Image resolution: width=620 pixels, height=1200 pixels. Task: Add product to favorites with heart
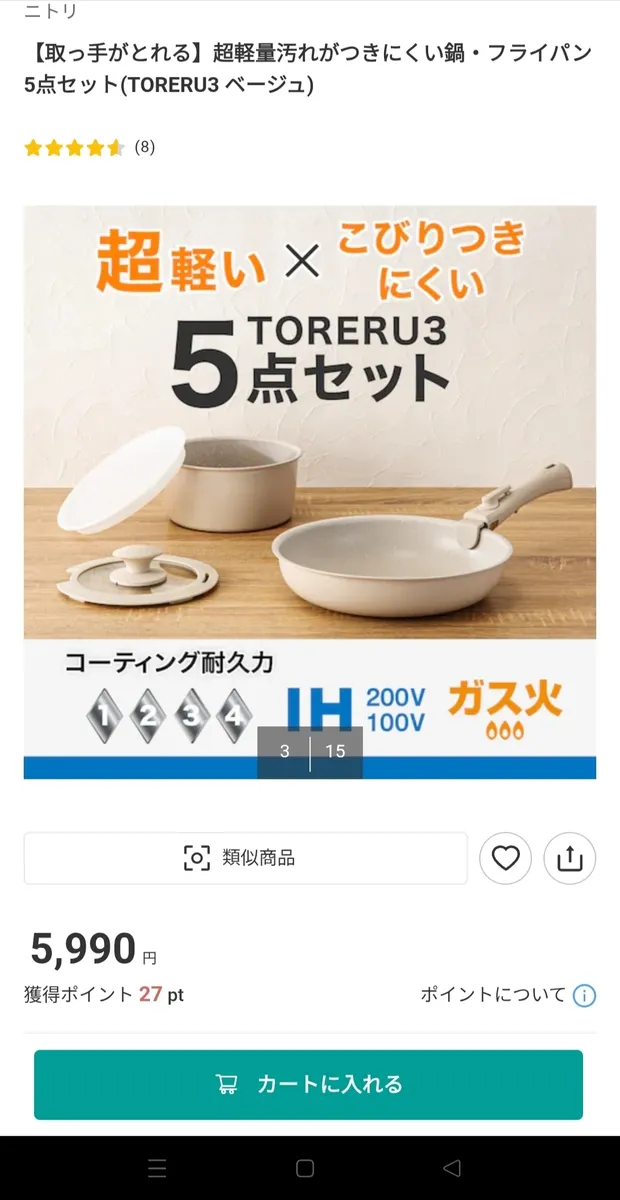click(505, 858)
